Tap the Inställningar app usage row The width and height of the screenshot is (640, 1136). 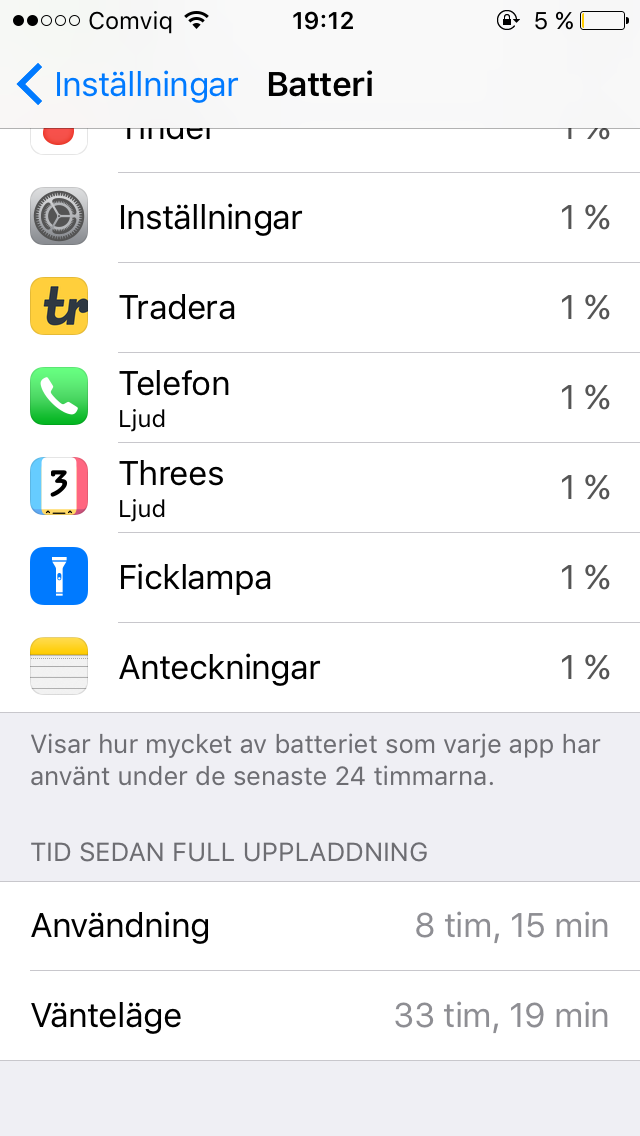pyautogui.click(x=320, y=218)
